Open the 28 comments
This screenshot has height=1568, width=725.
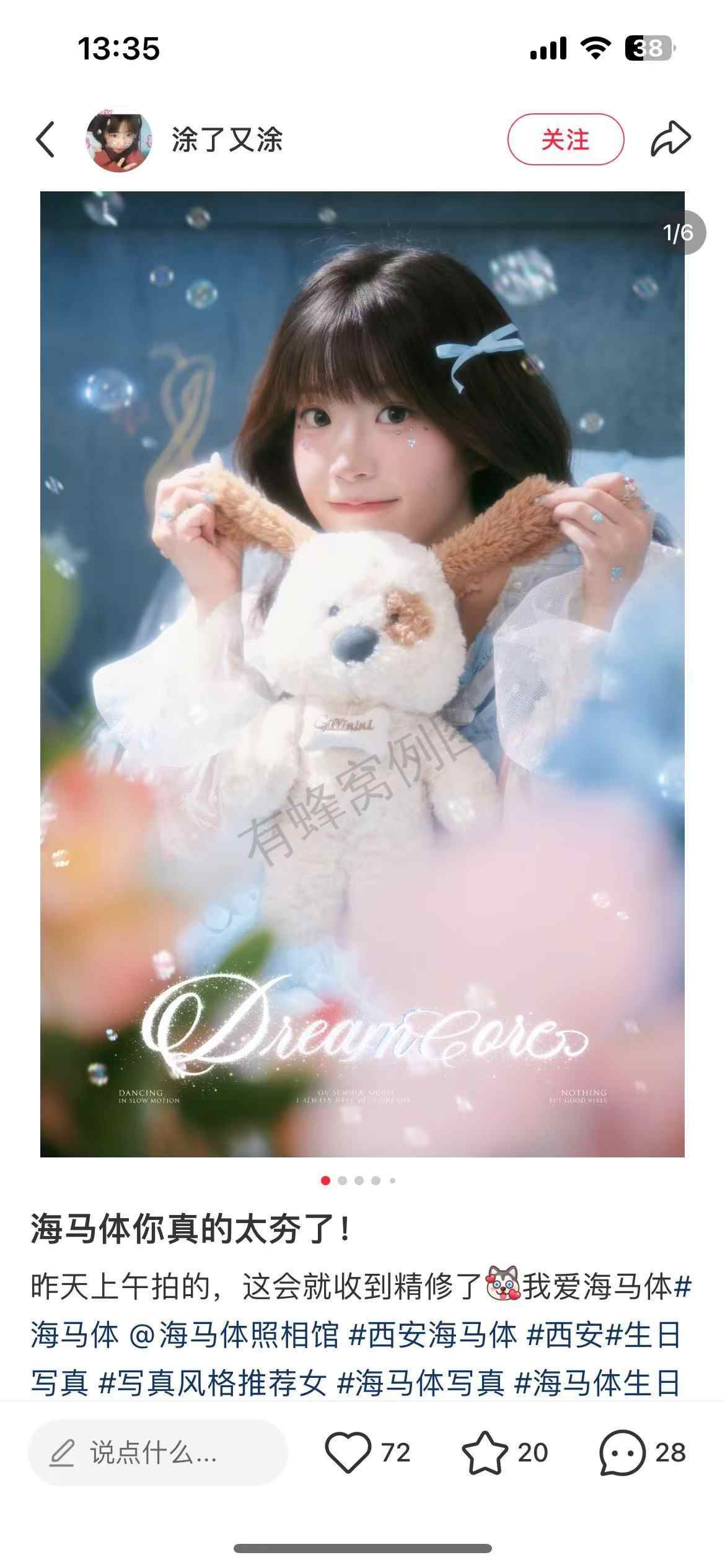tap(643, 1452)
